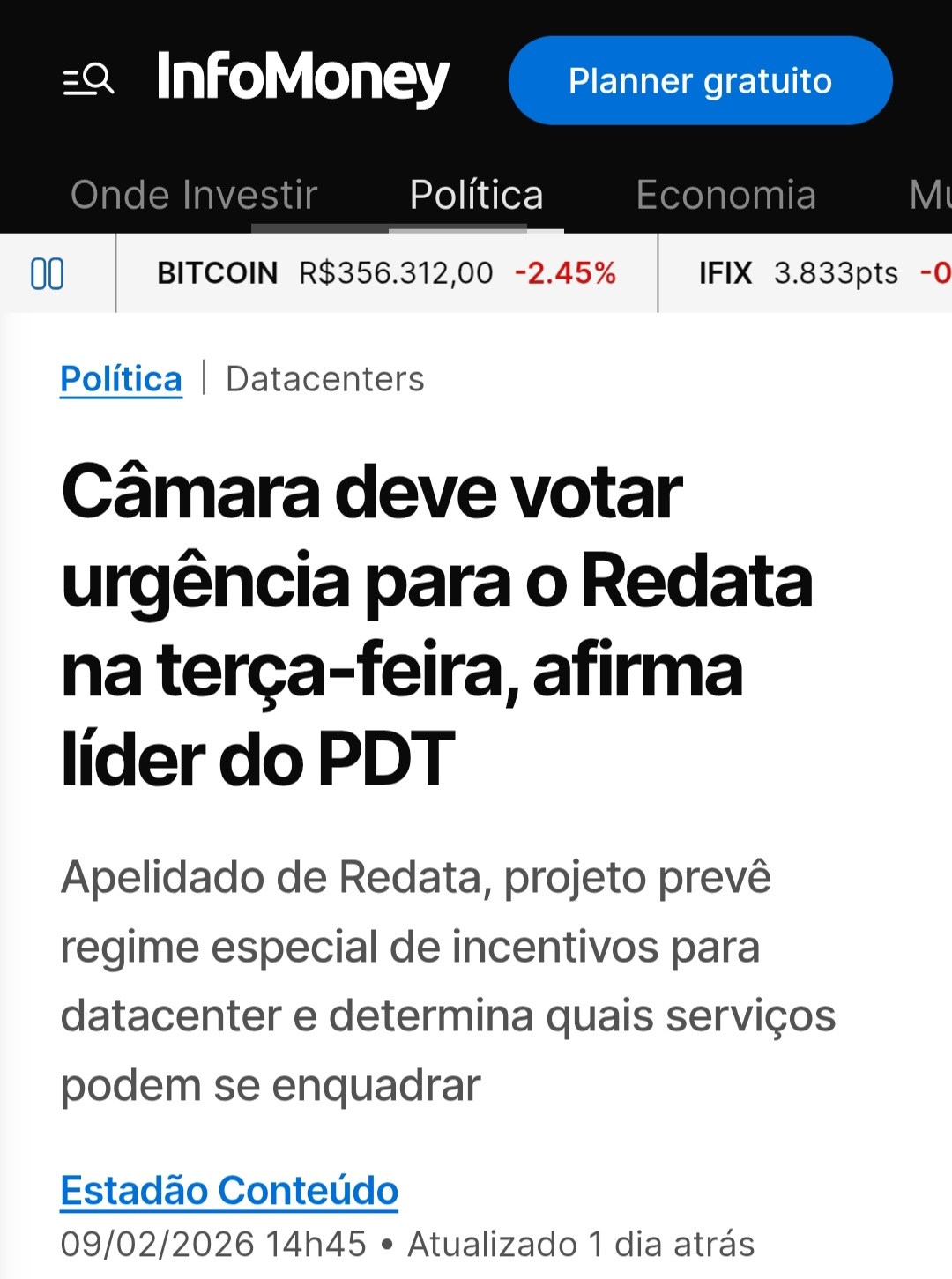The height and width of the screenshot is (1279, 952).
Task: Tap the Planner gratuito button
Action: tap(700, 81)
